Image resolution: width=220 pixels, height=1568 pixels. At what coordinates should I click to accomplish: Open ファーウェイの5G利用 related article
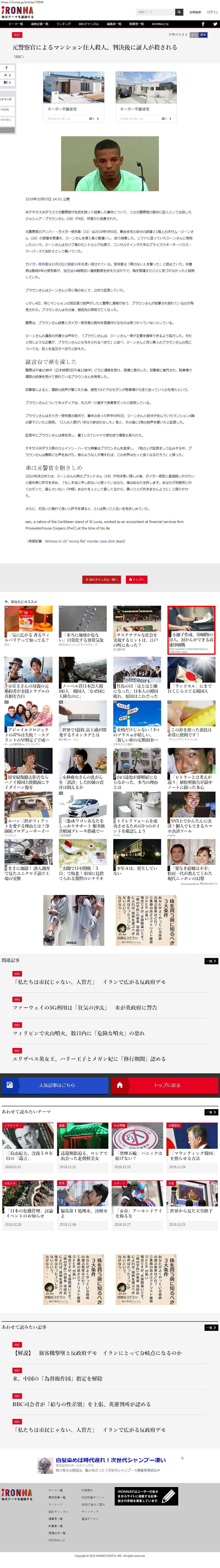[85, 1007]
